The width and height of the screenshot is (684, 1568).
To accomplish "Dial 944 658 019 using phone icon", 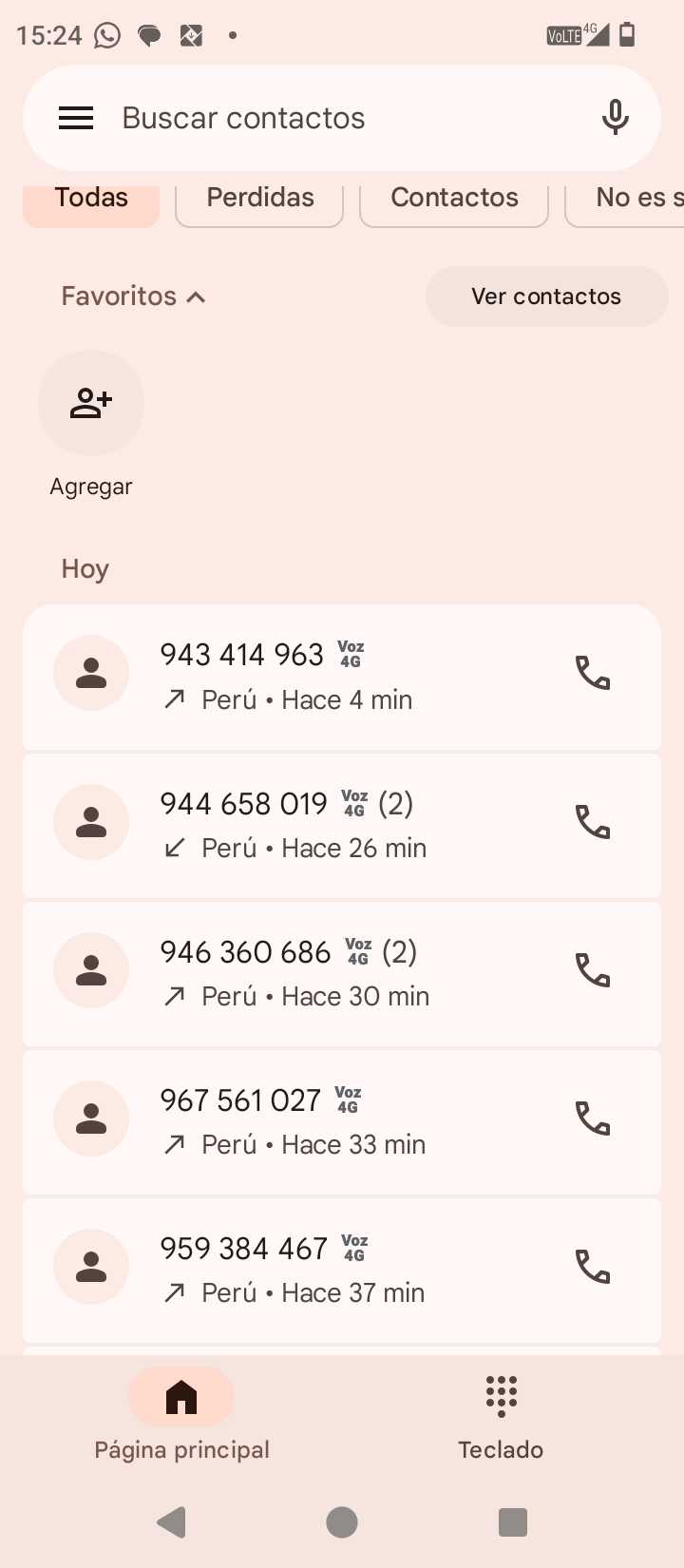I will [593, 821].
